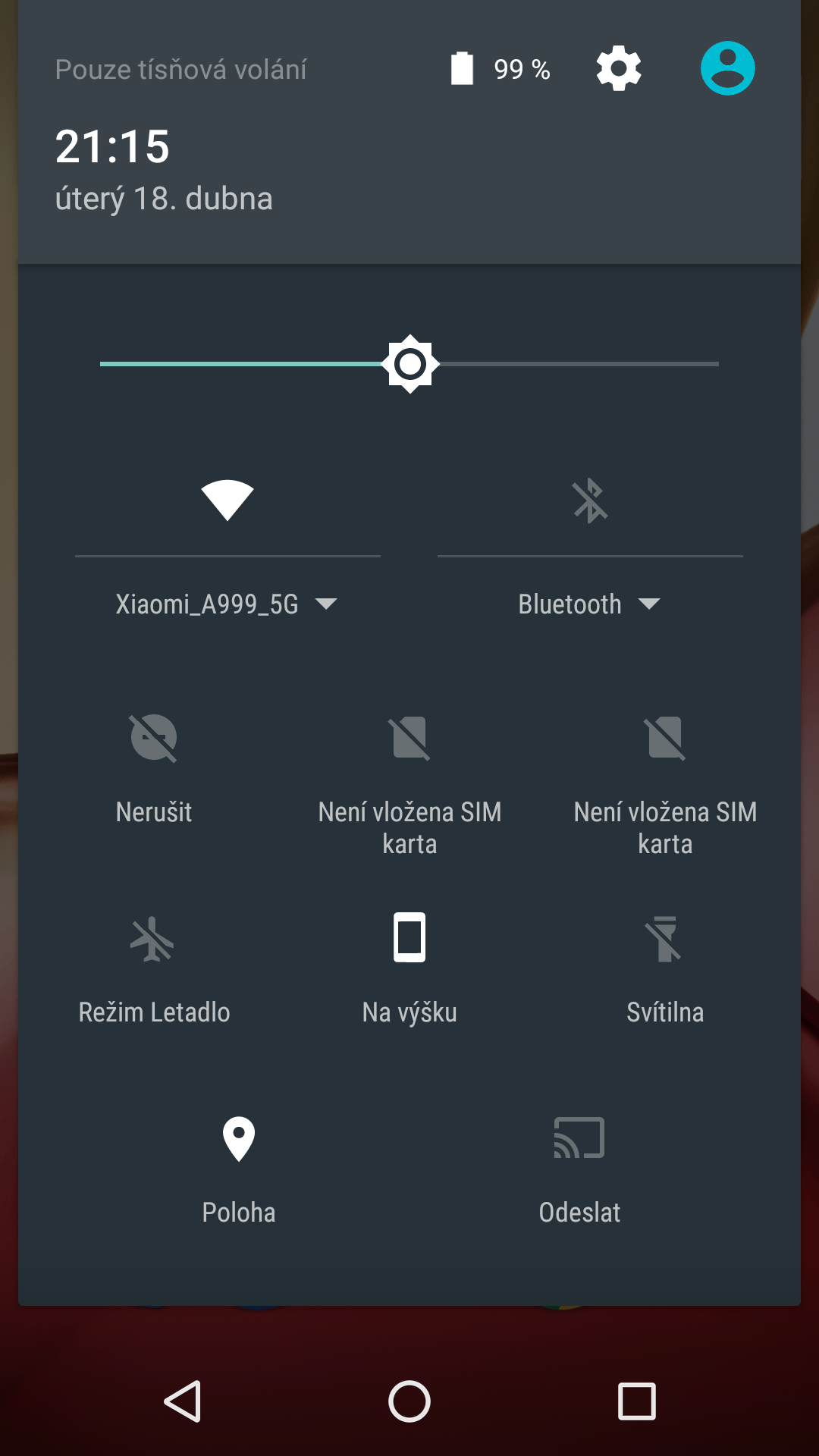Open recent apps with the square button
Viewport: 819px width, 1456px height.
coord(637,1401)
